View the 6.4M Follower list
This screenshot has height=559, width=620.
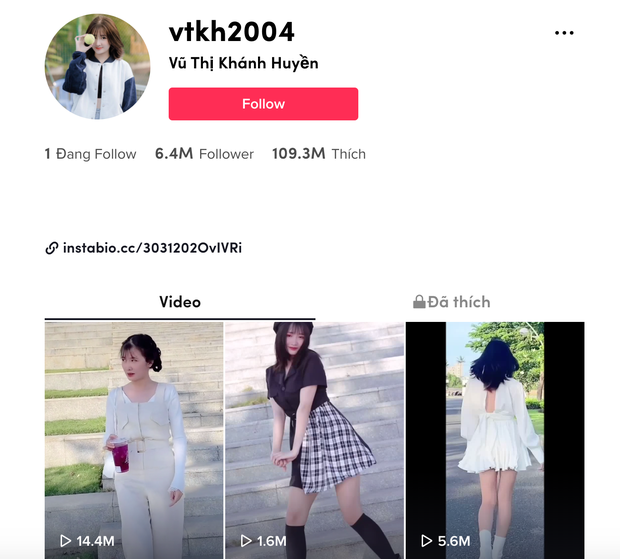coord(204,154)
